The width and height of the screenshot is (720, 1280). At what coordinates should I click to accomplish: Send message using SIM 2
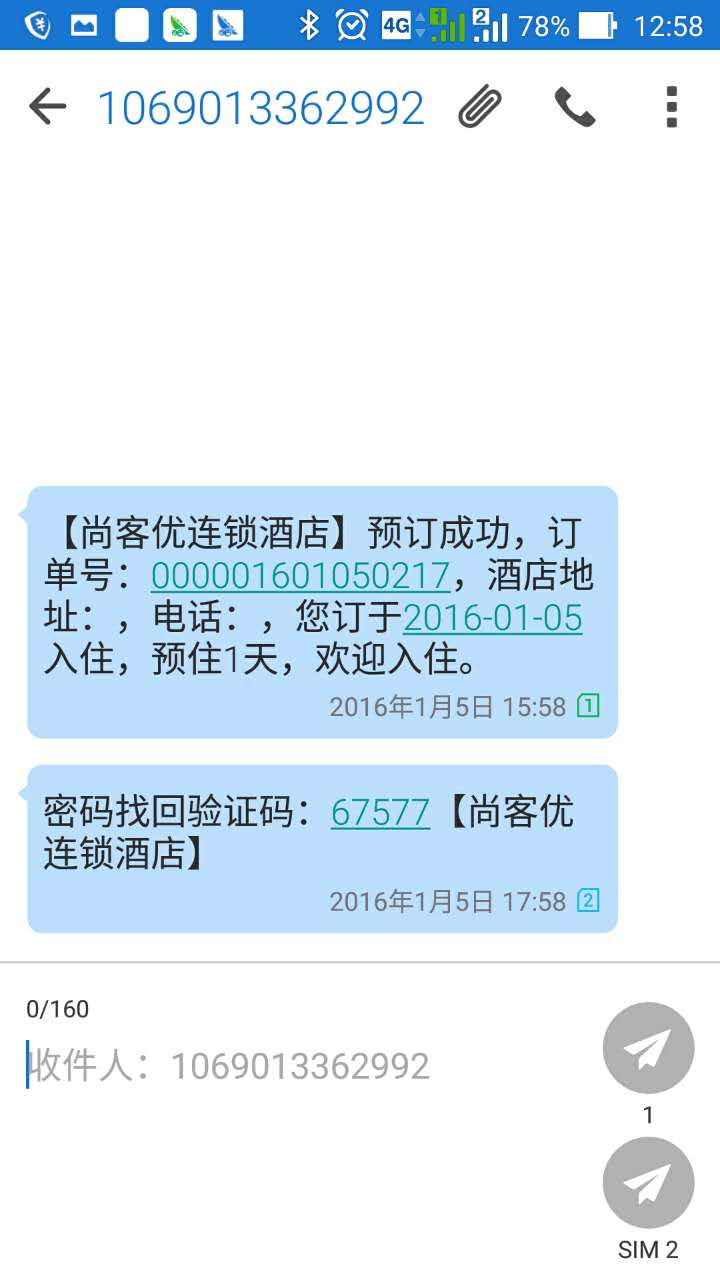coord(648,1183)
